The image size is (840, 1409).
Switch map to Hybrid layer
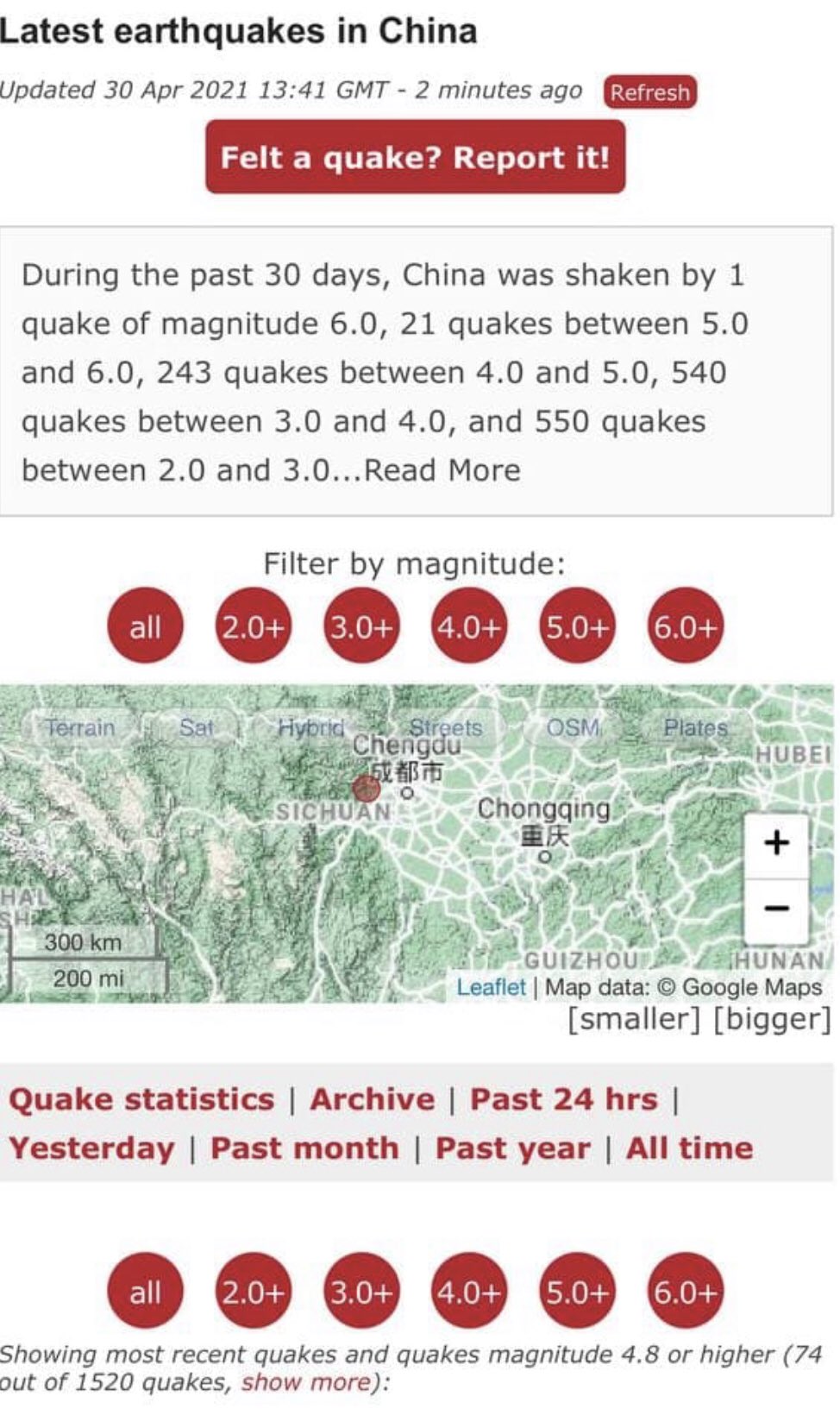click(310, 727)
